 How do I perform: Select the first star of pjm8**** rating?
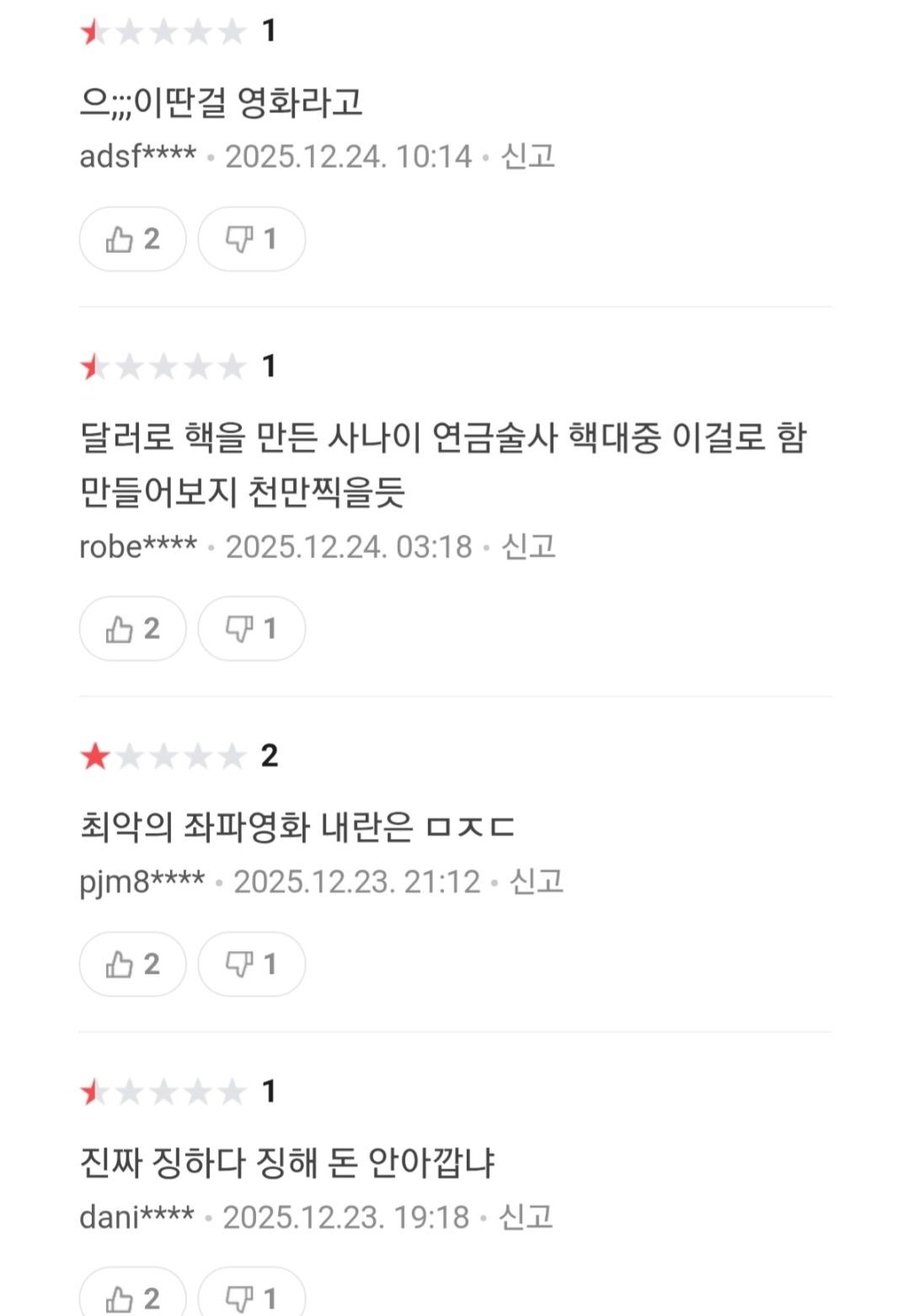click(x=95, y=755)
